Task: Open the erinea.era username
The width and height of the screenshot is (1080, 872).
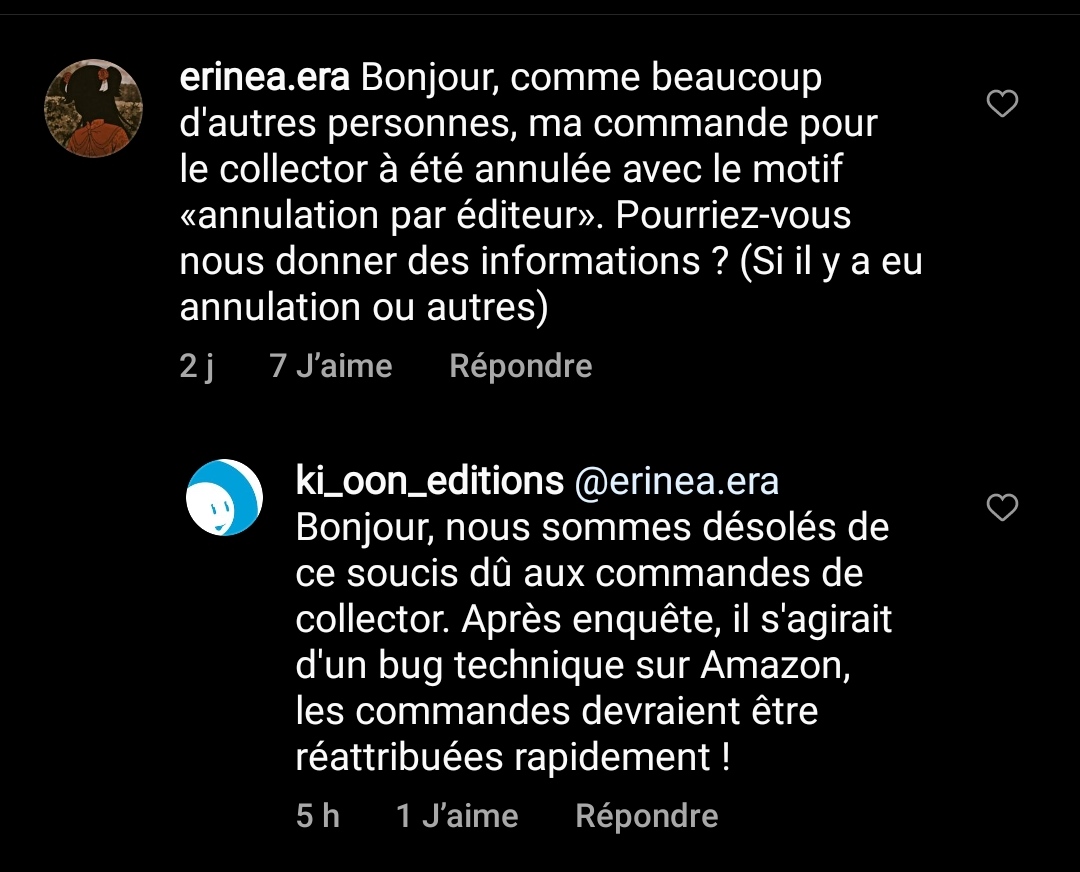Action: click(264, 78)
